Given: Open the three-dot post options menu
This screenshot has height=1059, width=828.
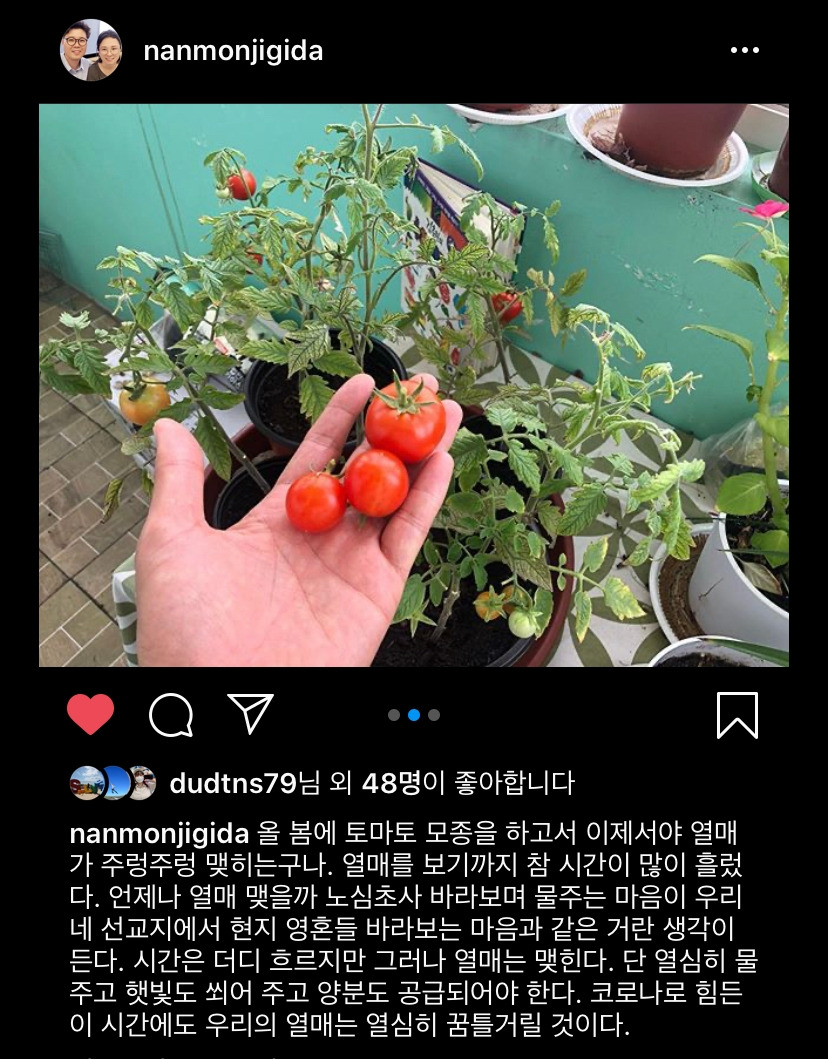Looking at the screenshot, I should point(744,50).
